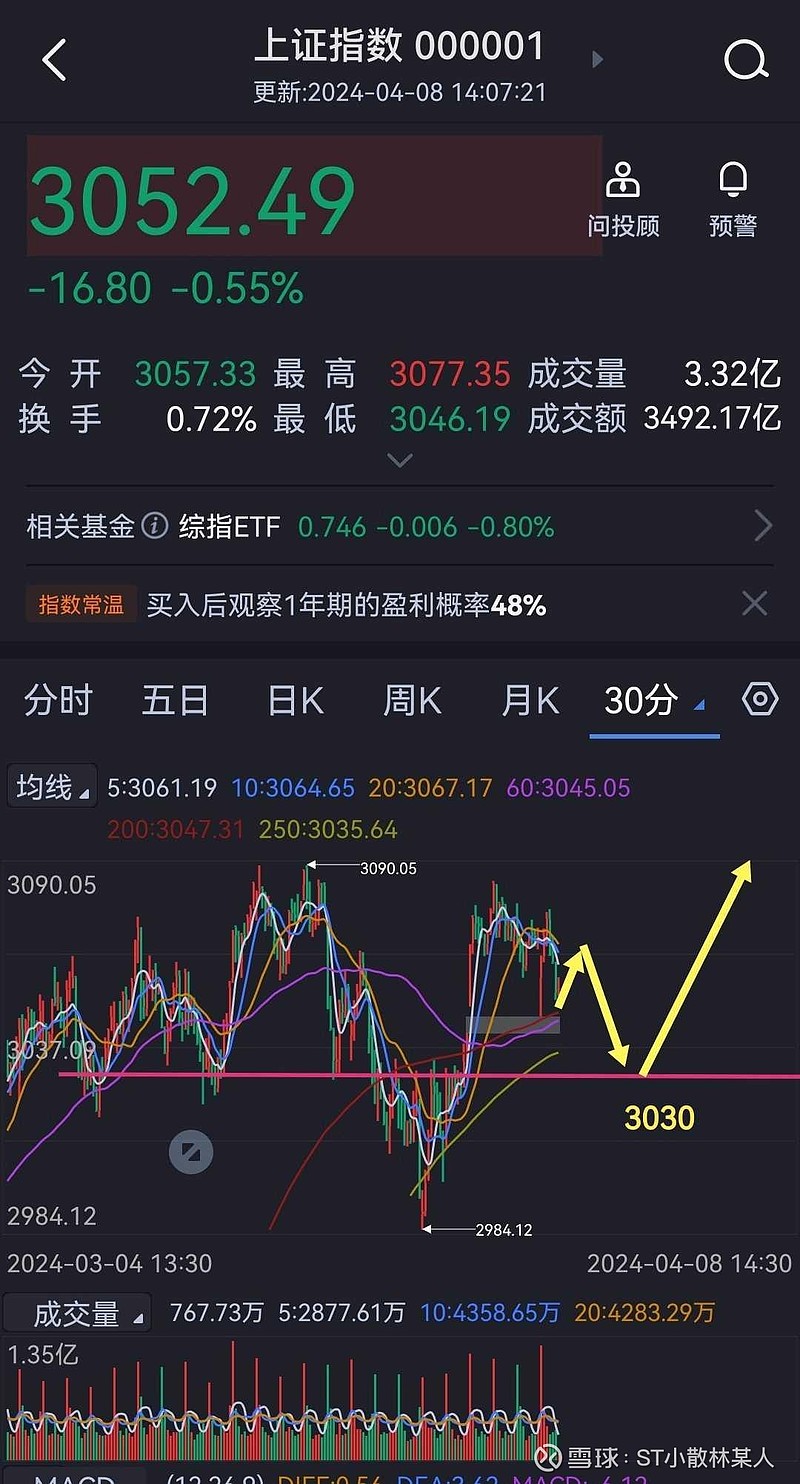Select the 周K chart tab
The width and height of the screenshot is (800, 1484).
(x=412, y=701)
